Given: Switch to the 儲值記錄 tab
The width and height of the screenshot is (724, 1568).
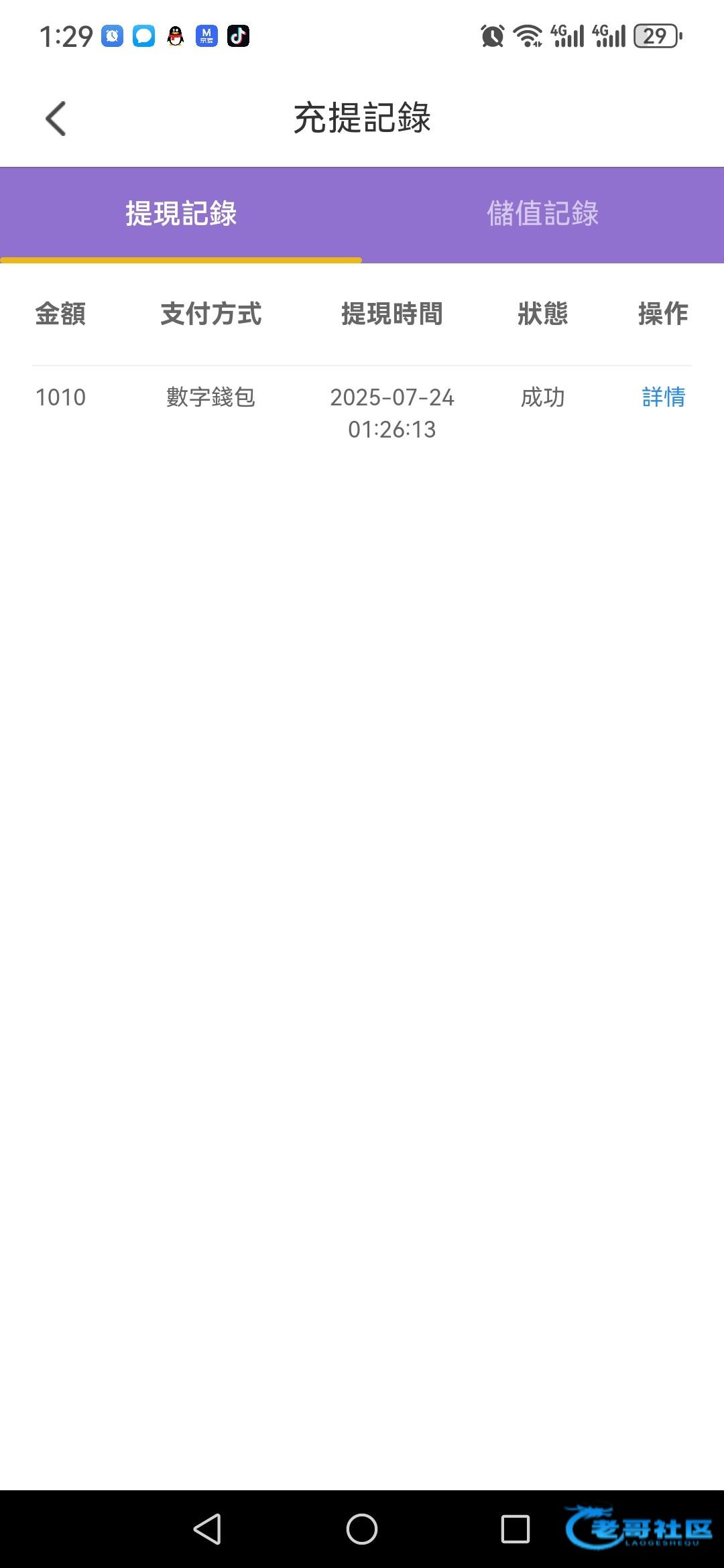Looking at the screenshot, I should (x=542, y=214).
